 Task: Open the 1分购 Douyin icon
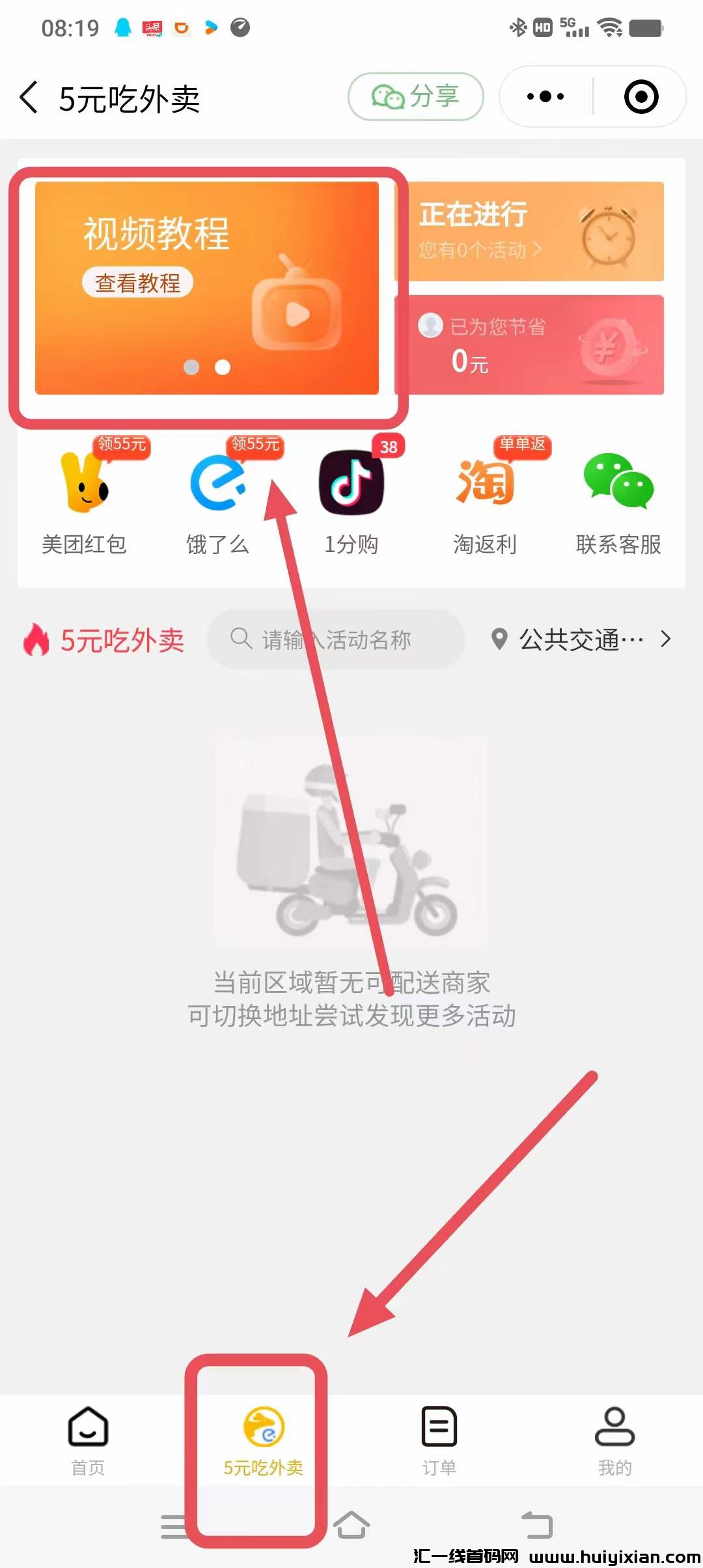[351, 482]
